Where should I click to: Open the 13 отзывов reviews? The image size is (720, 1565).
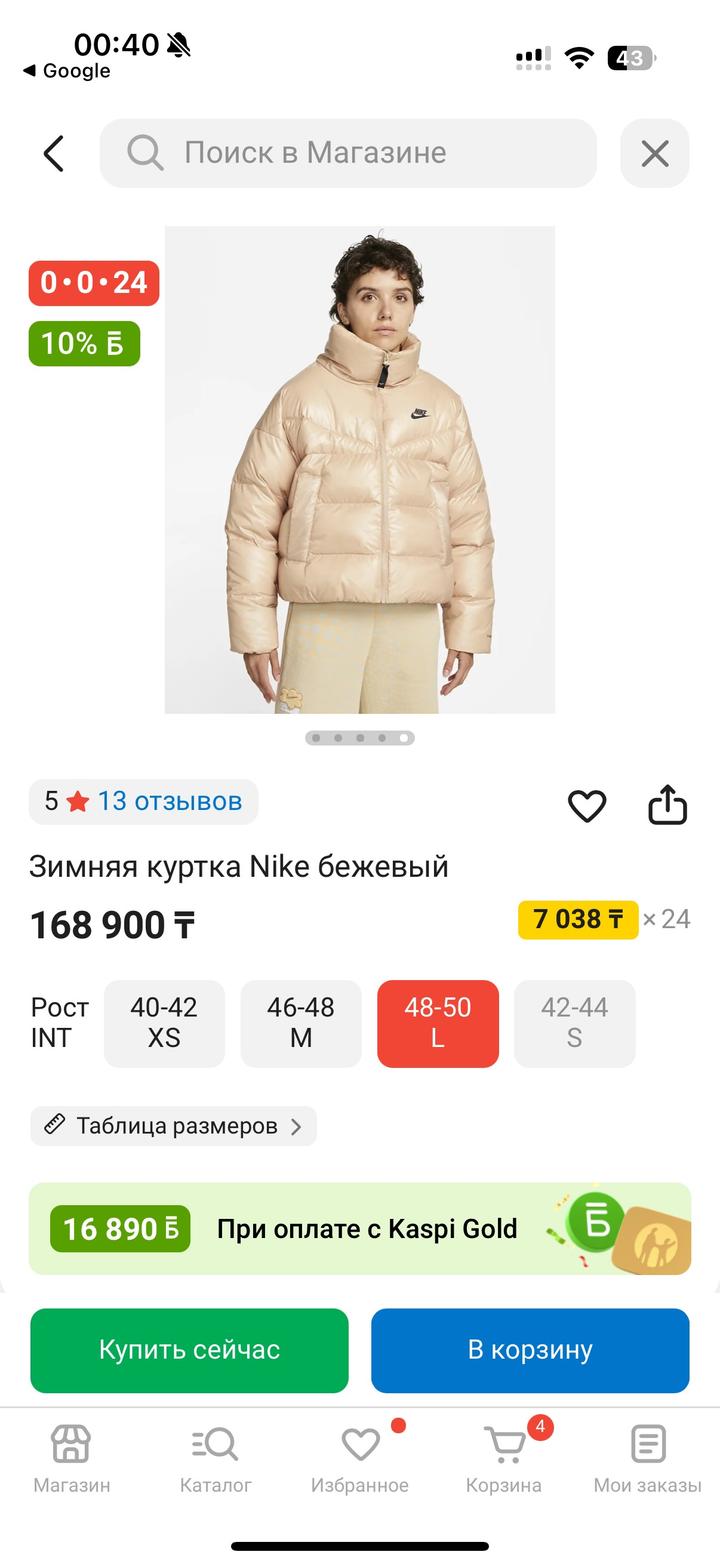[x=168, y=801]
